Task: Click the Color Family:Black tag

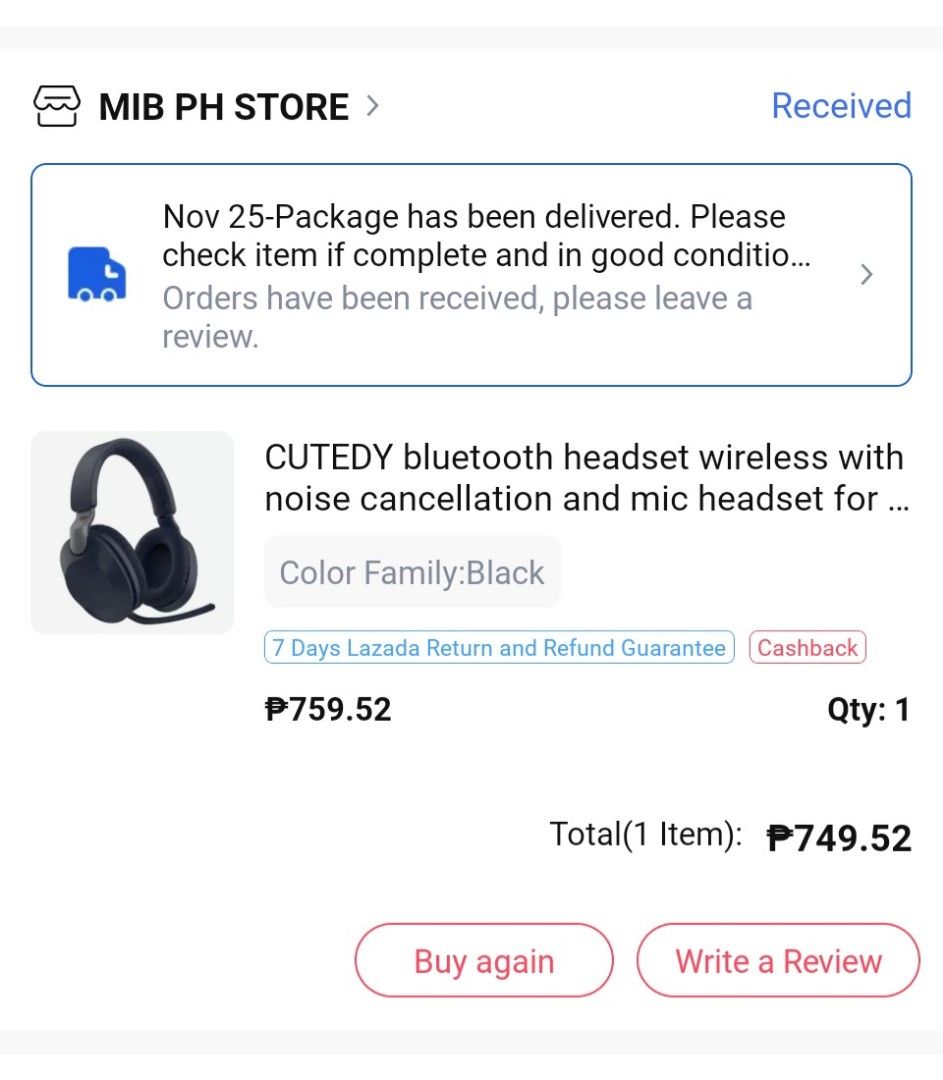Action: click(x=412, y=572)
